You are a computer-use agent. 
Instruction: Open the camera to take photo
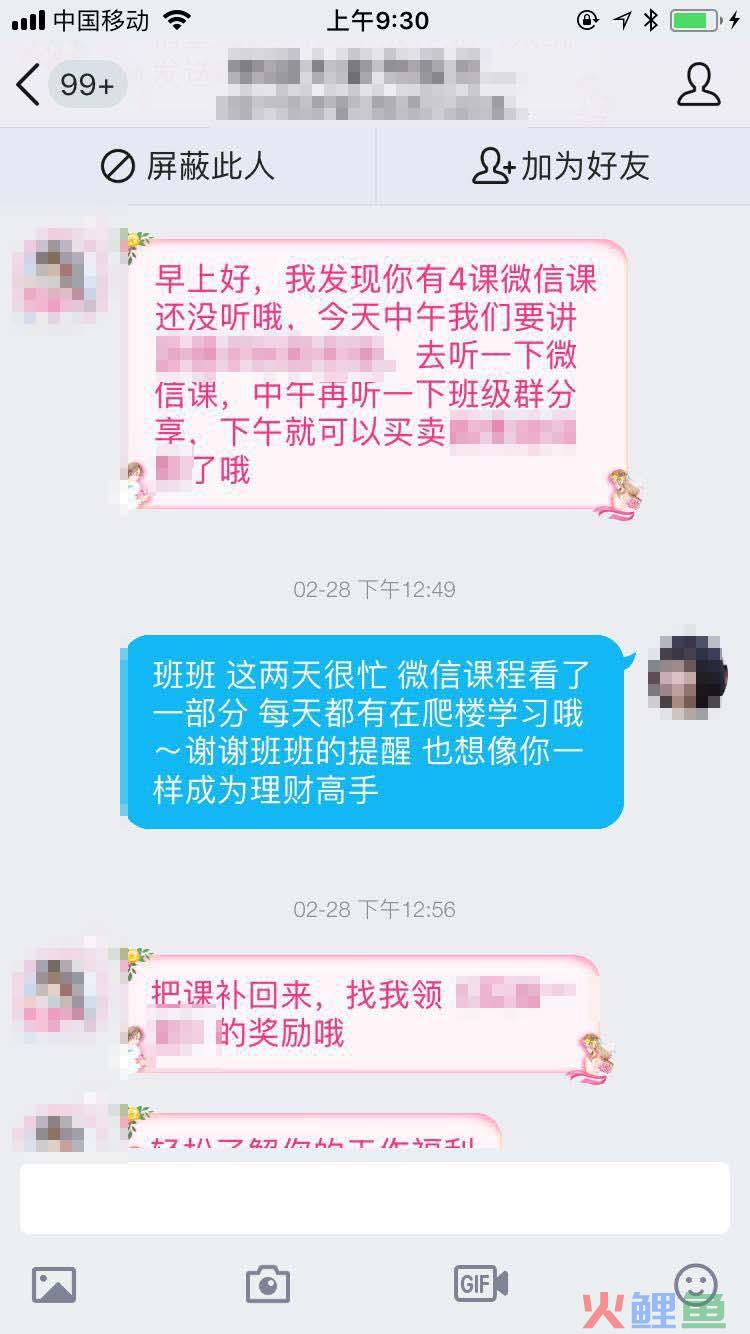click(267, 1283)
